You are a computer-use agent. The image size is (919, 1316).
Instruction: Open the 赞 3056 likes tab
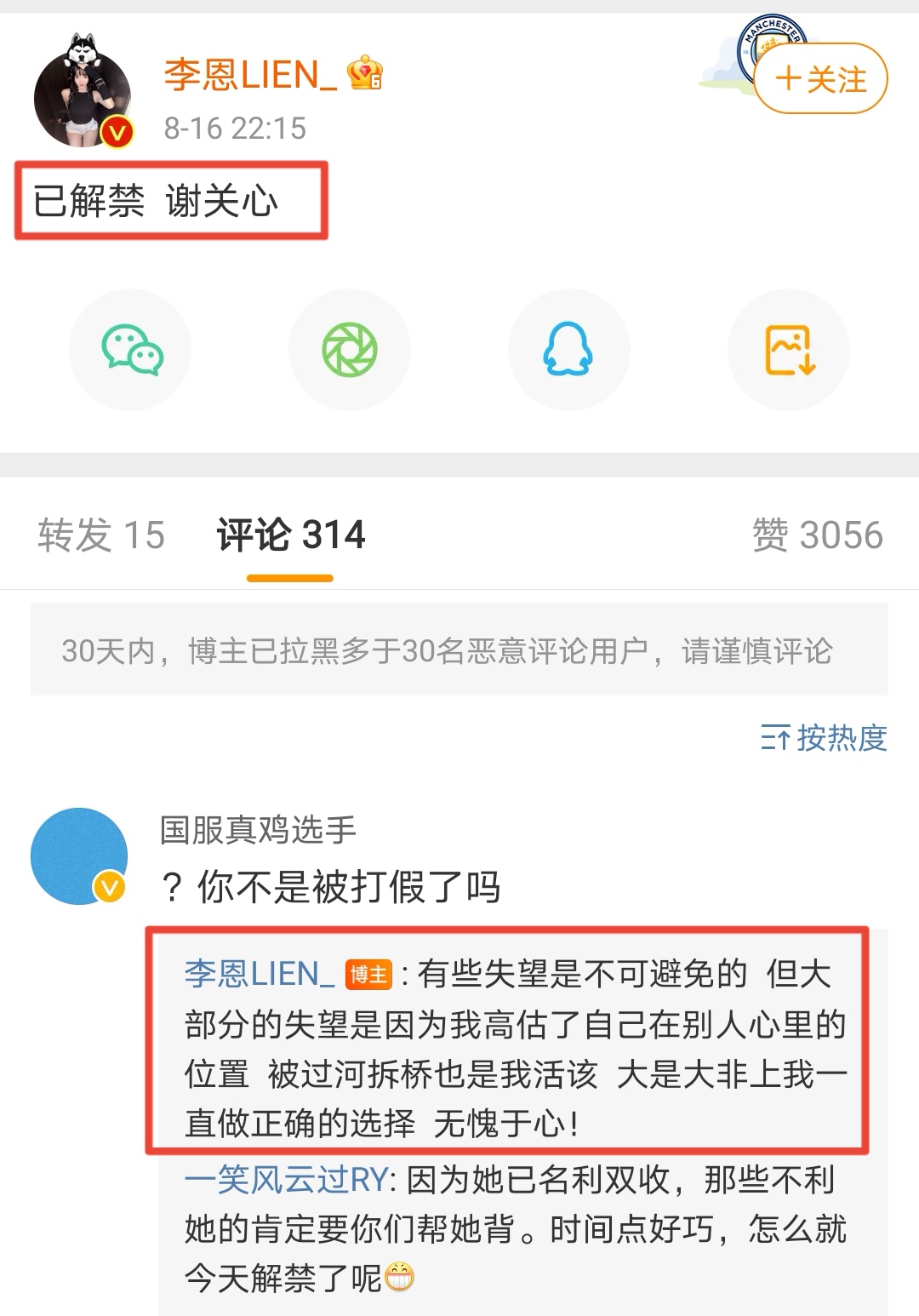pyautogui.click(x=817, y=535)
